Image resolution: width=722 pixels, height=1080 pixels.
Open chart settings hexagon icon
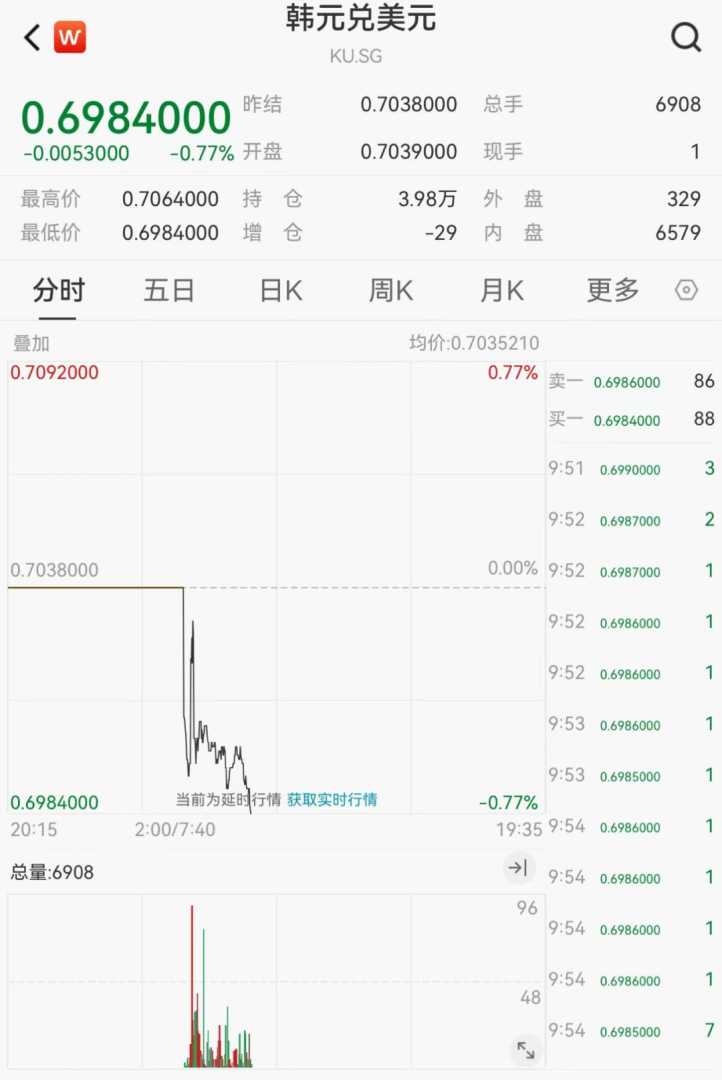coord(686,291)
